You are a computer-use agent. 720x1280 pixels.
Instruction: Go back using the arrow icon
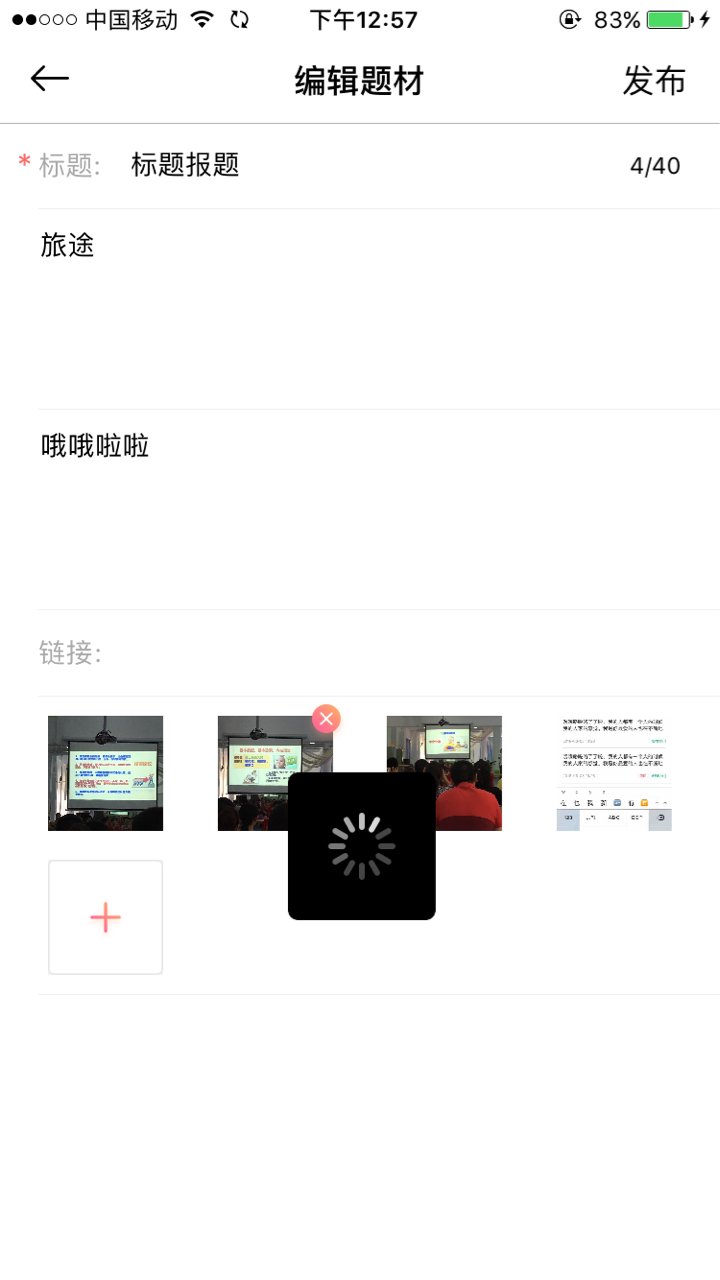click(x=49, y=79)
